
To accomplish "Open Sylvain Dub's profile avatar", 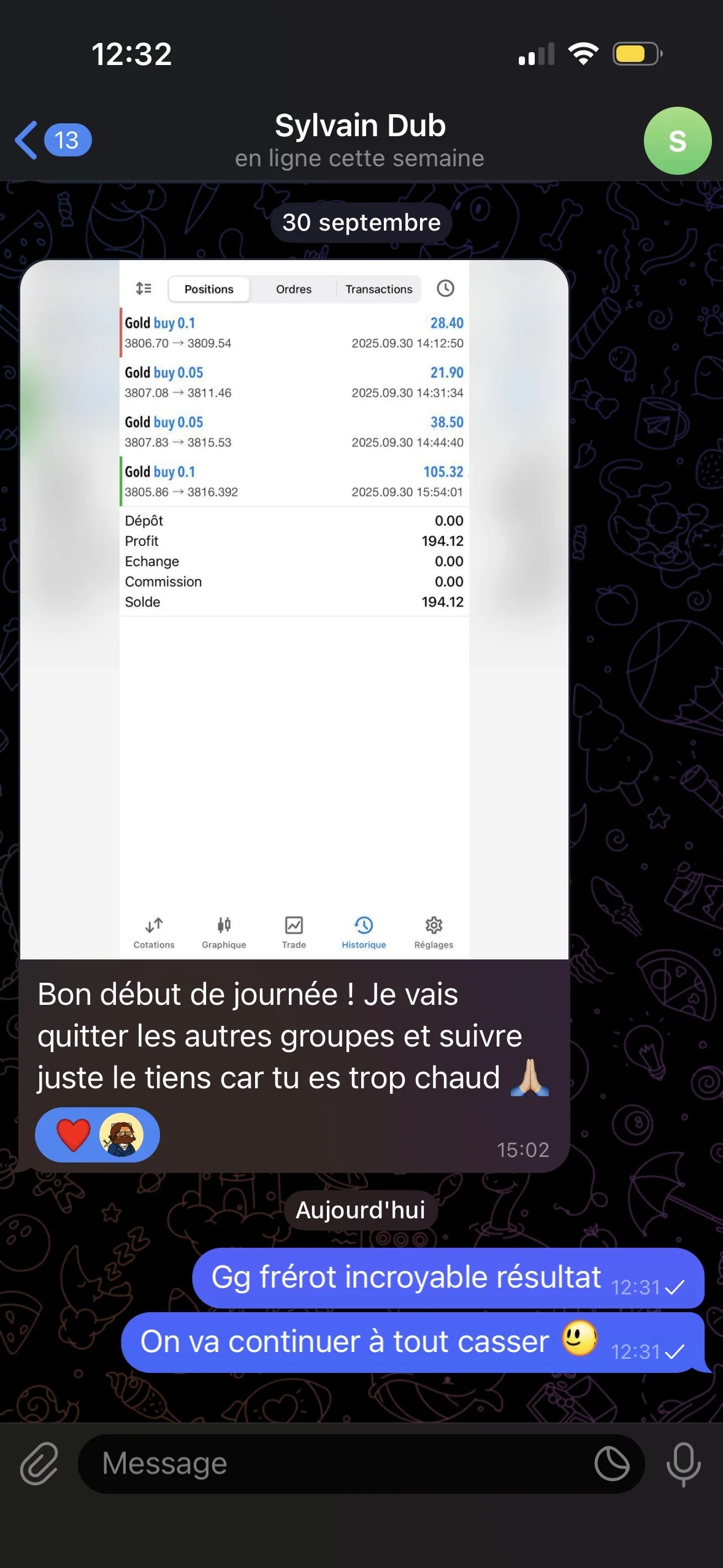I will (x=677, y=140).
